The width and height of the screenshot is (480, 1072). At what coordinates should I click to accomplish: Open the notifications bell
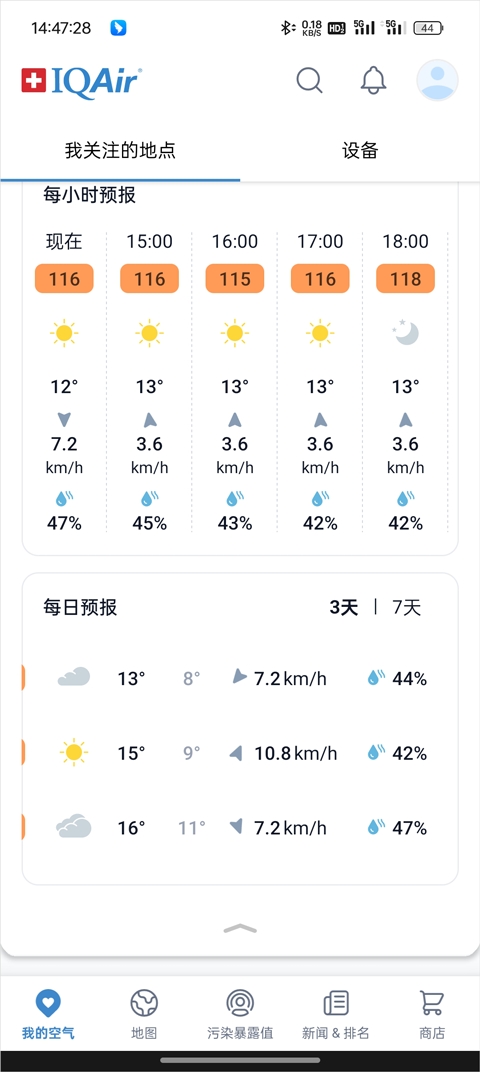pos(373,81)
